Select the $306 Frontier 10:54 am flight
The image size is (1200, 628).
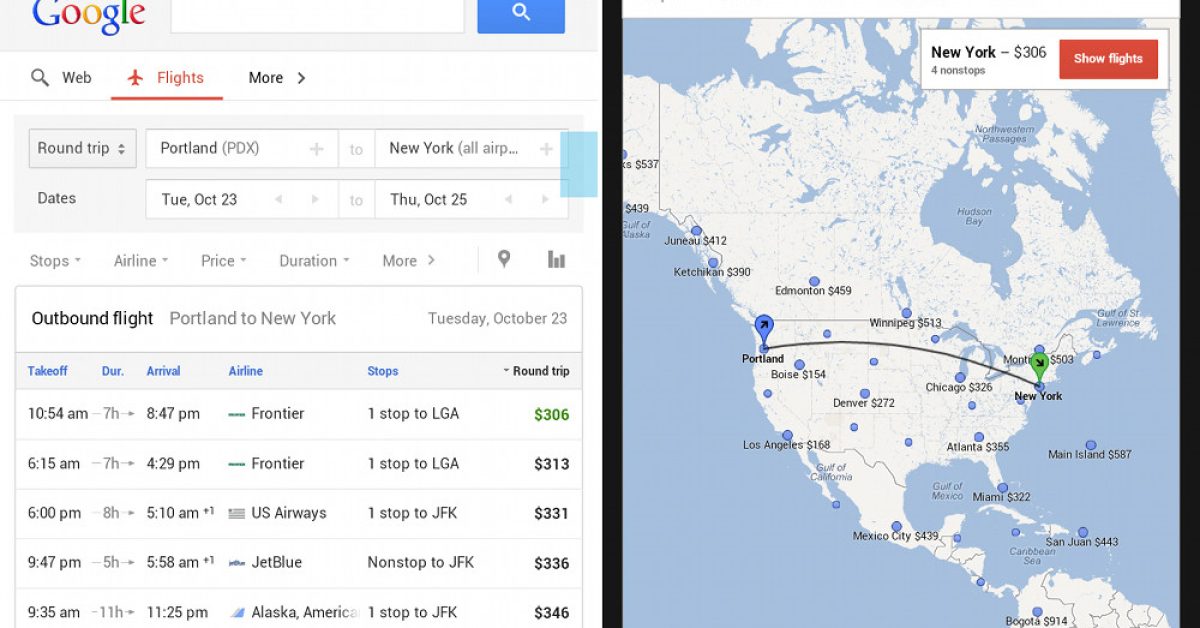[298, 414]
